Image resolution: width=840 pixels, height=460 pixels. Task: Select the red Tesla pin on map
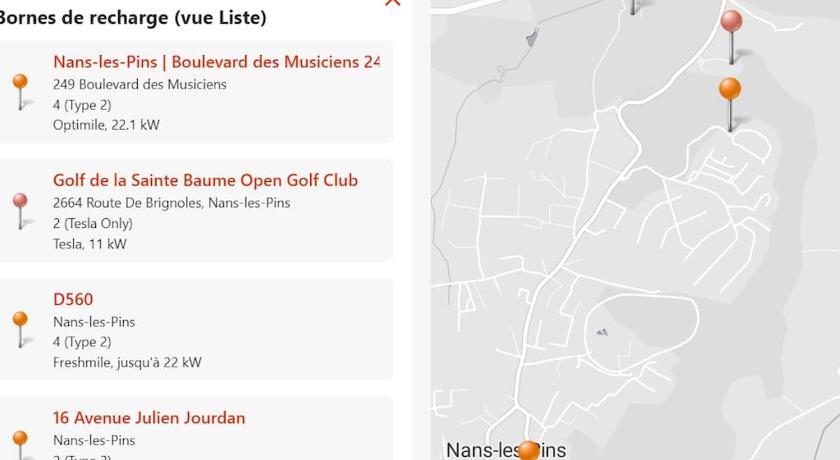731,23
